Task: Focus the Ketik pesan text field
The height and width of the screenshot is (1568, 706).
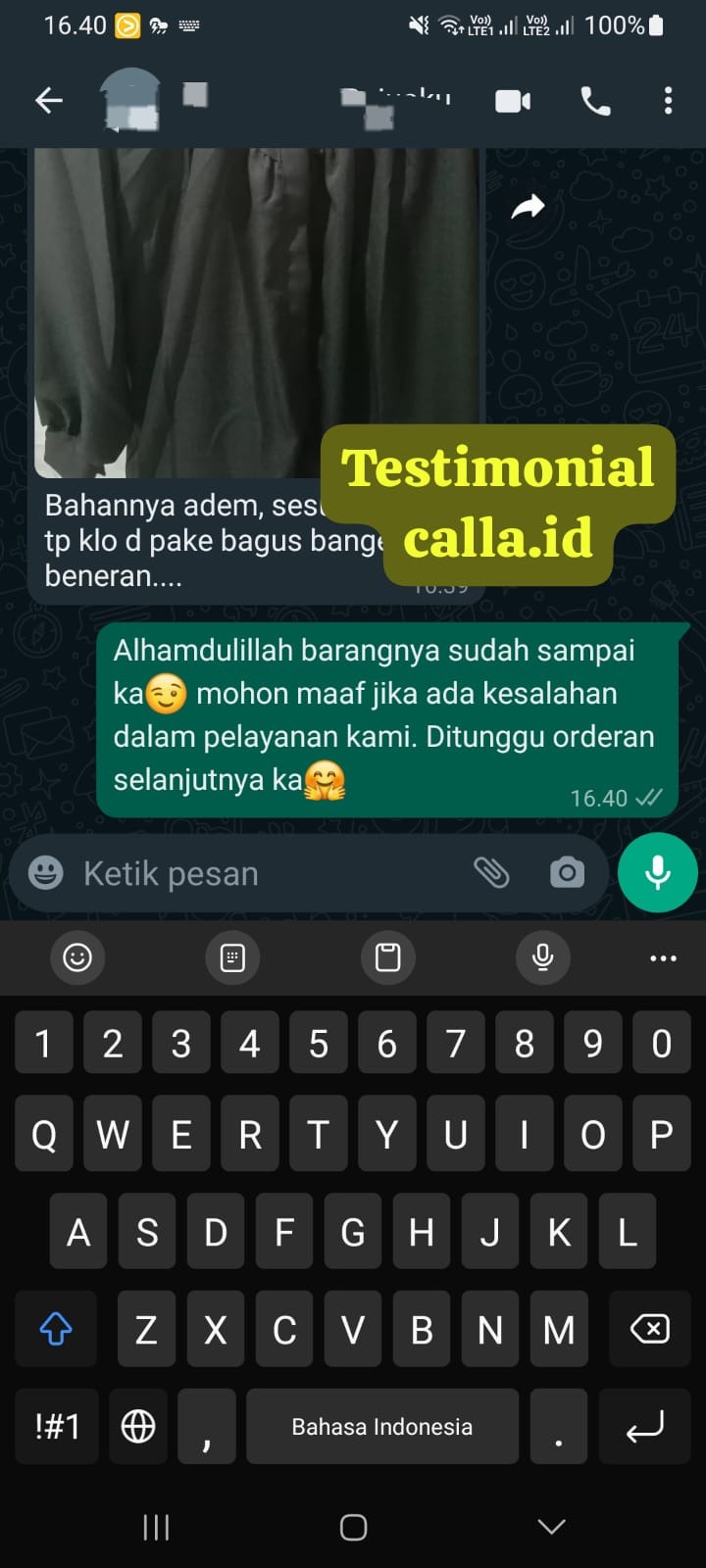Action: pyautogui.click(x=265, y=872)
